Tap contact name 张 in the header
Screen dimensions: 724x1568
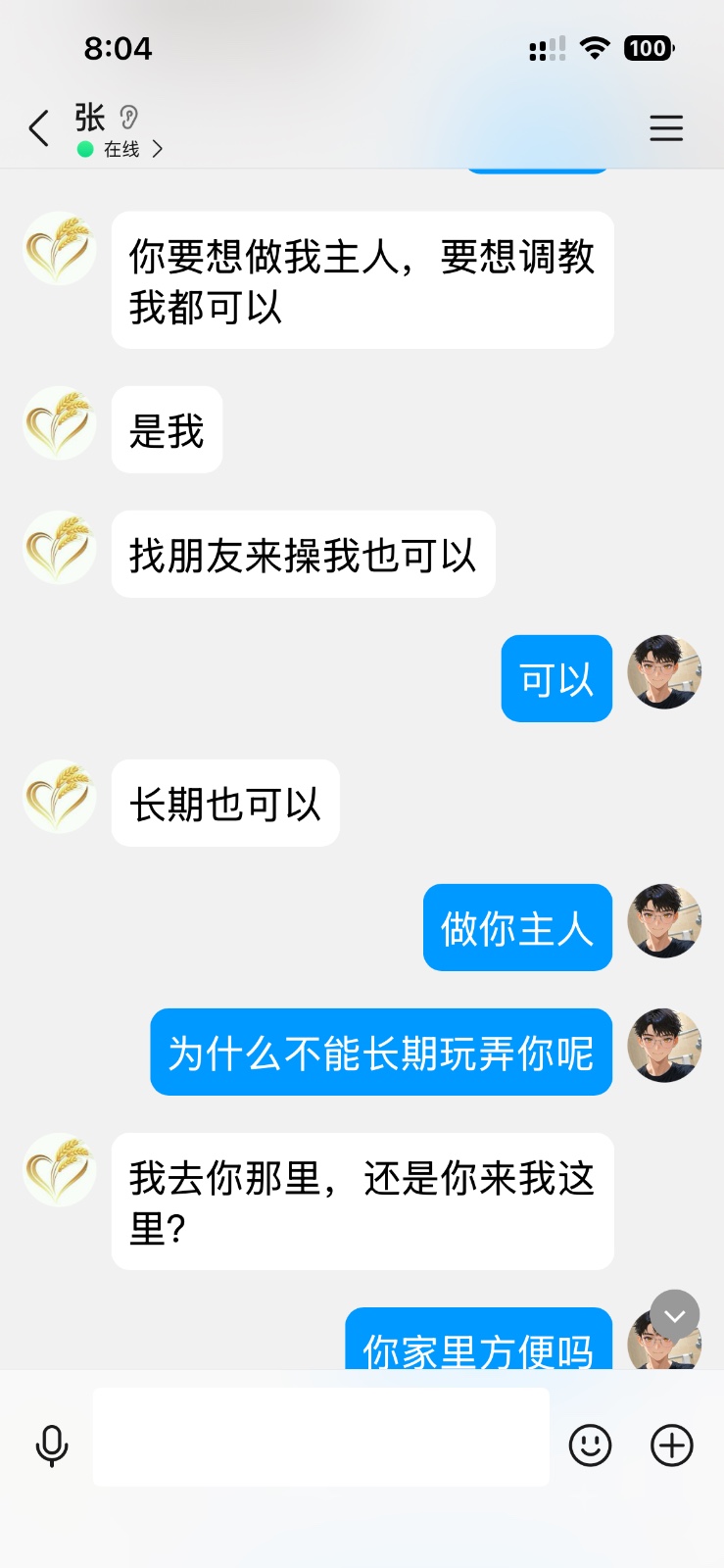click(x=88, y=117)
